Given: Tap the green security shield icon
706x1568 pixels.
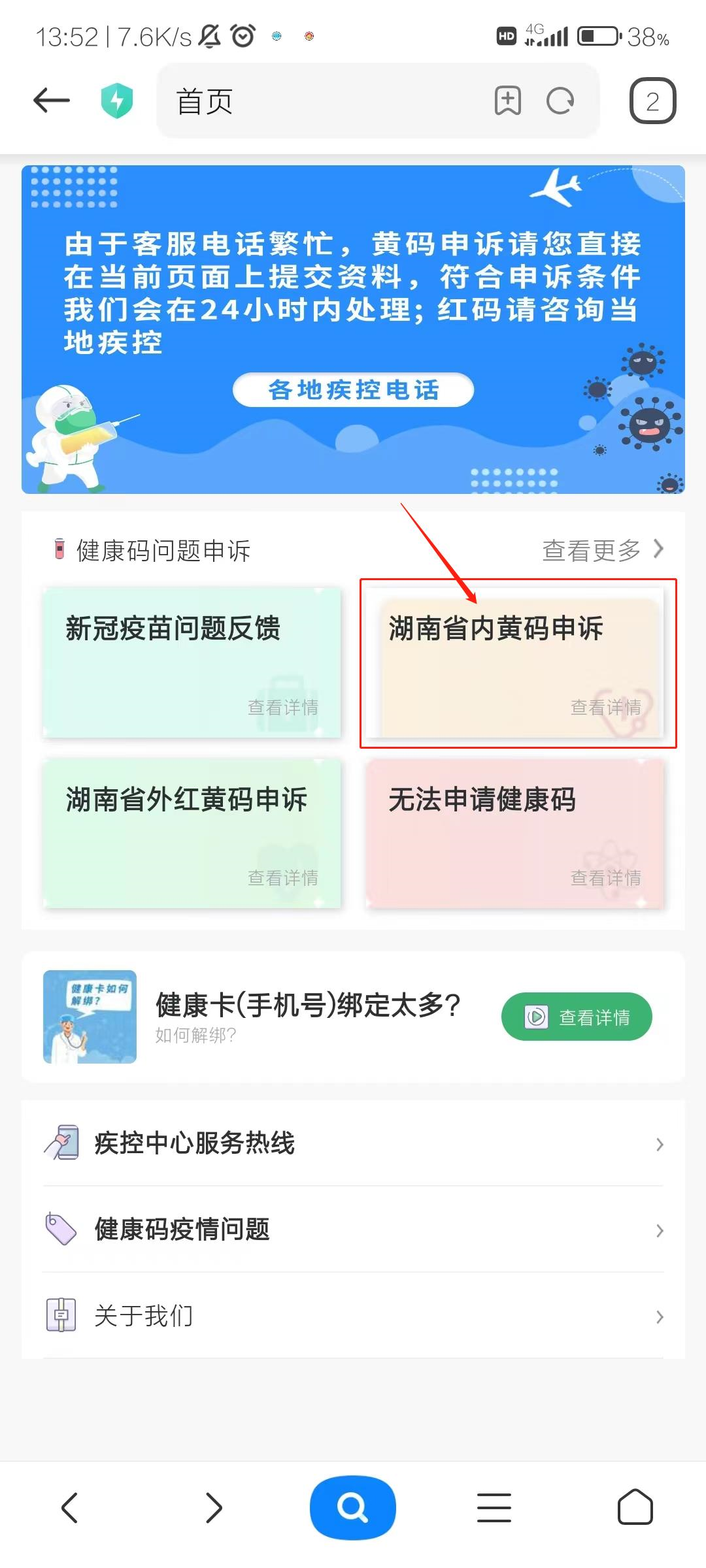Looking at the screenshot, I should click(117, 101).
